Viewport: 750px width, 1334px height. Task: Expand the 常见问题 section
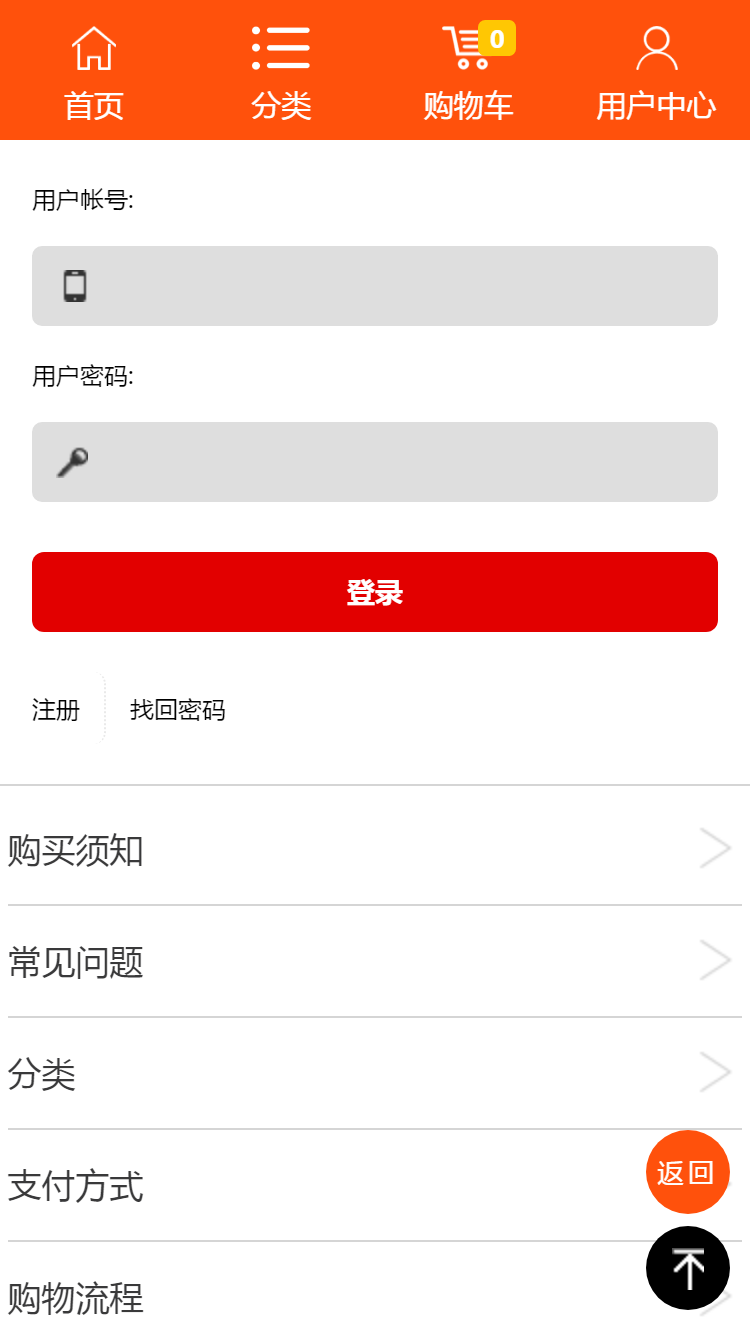(x=375, y=963)
